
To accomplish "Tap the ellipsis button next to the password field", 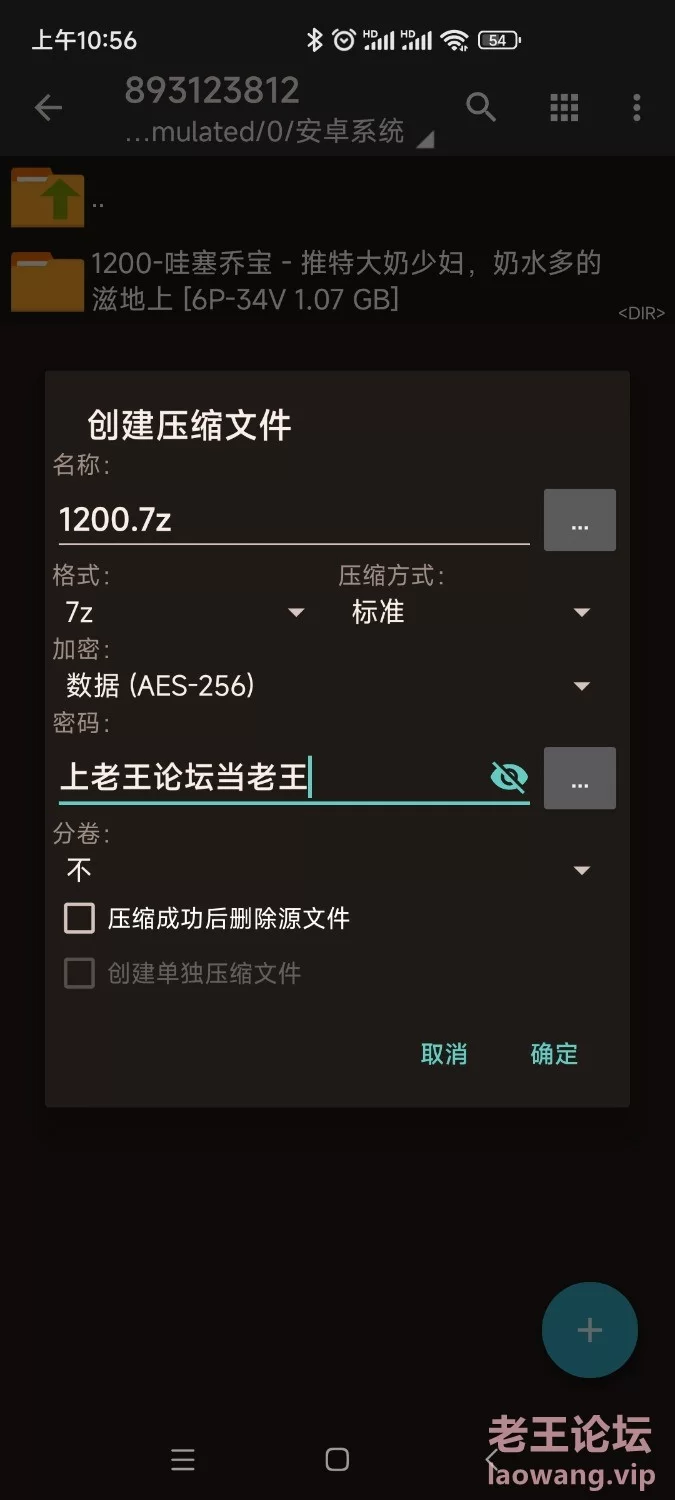I will tap(580, 778).
